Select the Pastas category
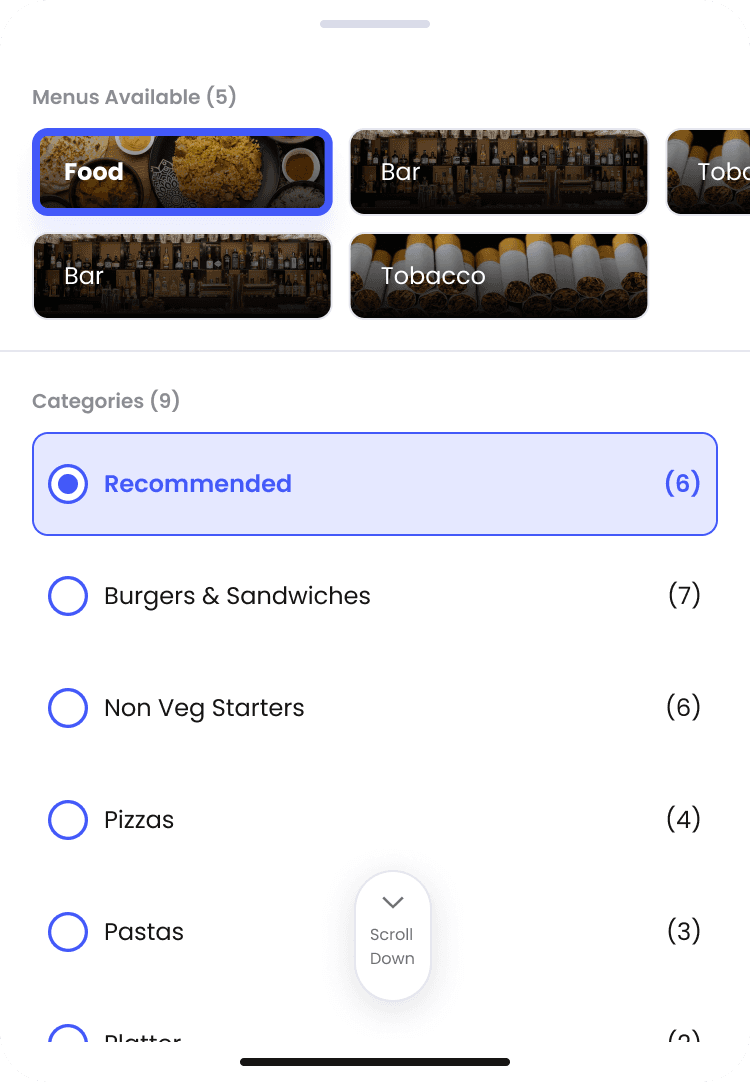 (x=200, y=932)
